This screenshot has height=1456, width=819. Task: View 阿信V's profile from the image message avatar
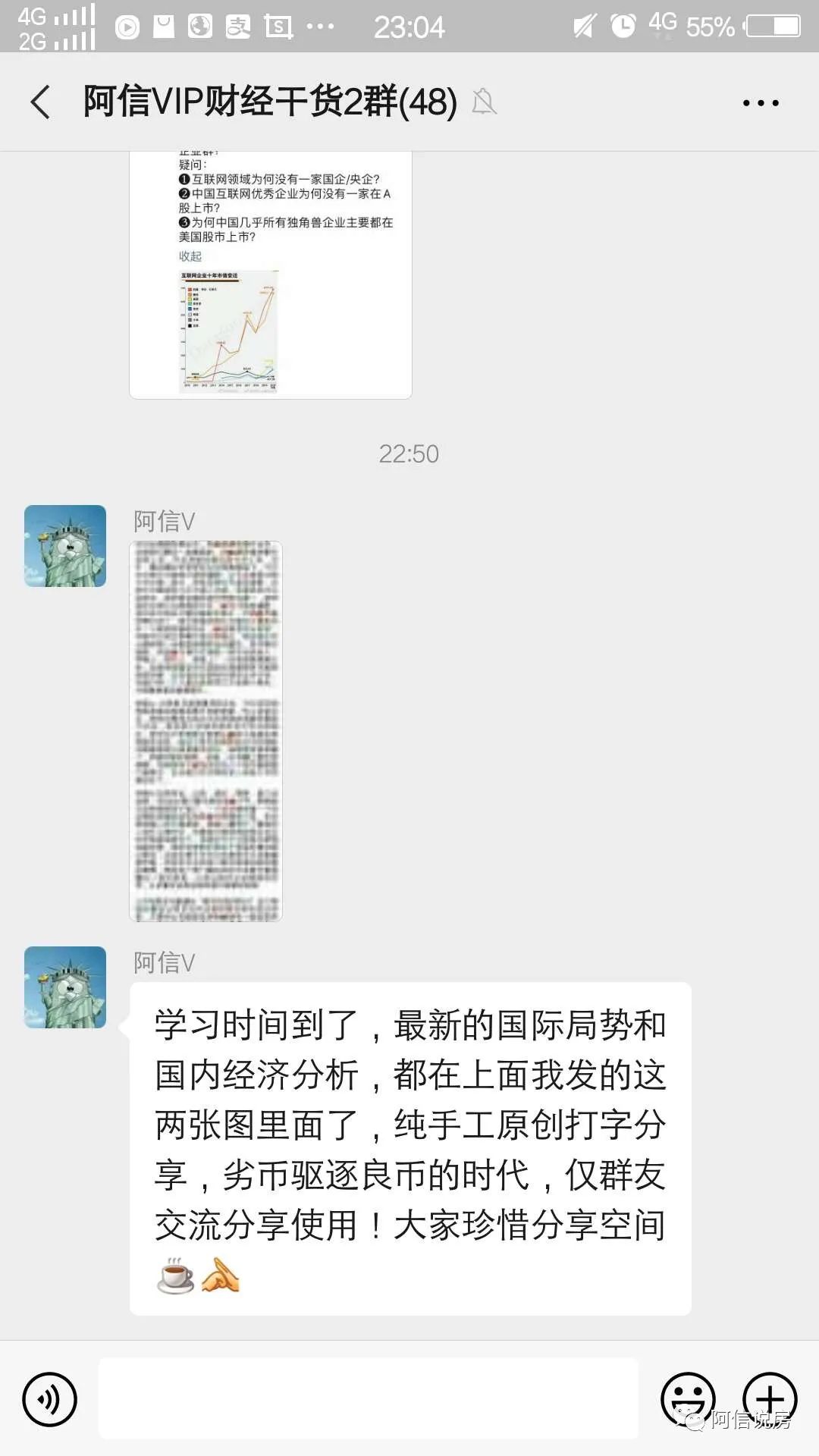65,546
